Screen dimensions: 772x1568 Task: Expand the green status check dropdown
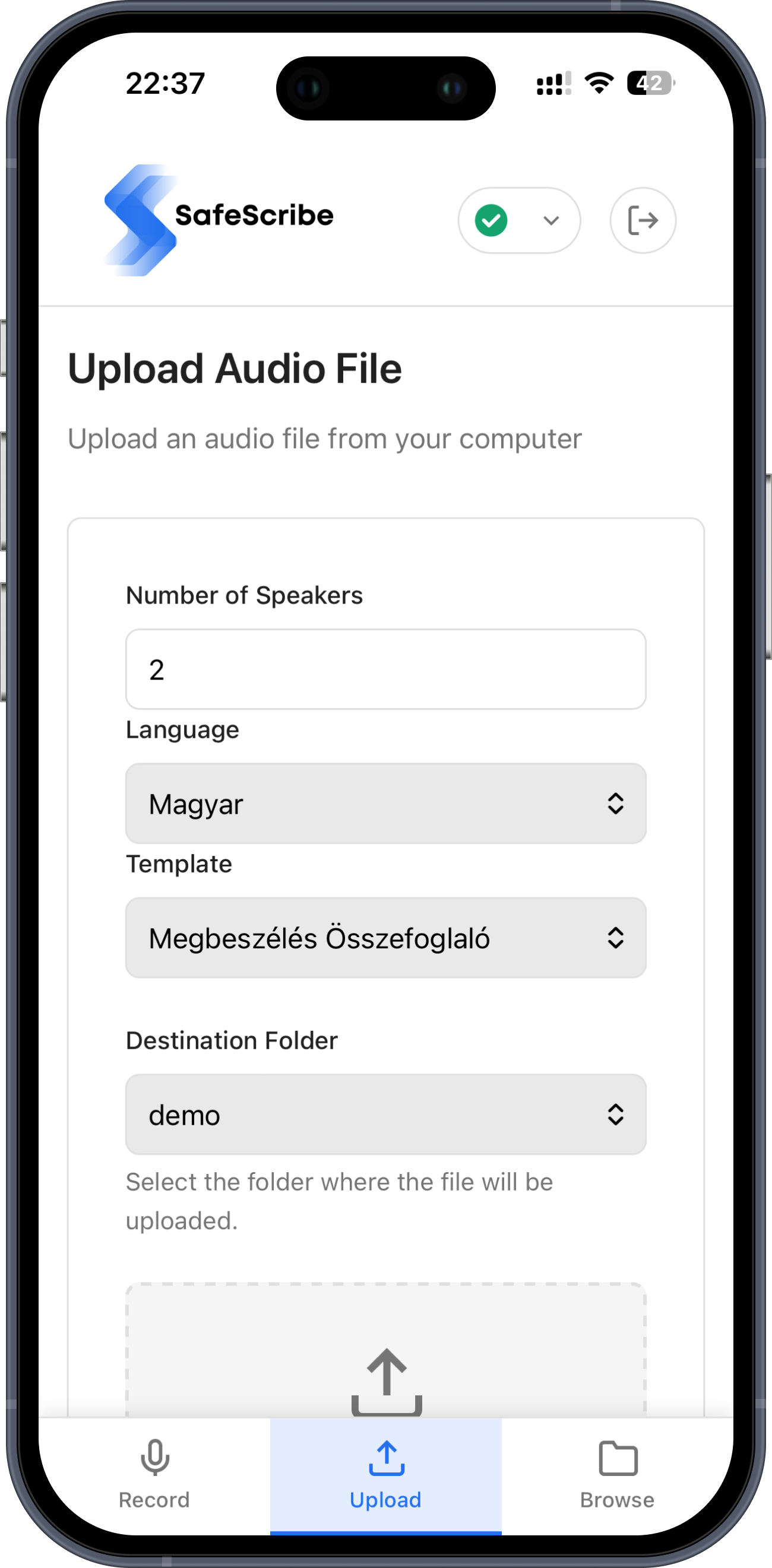(519, 220)
